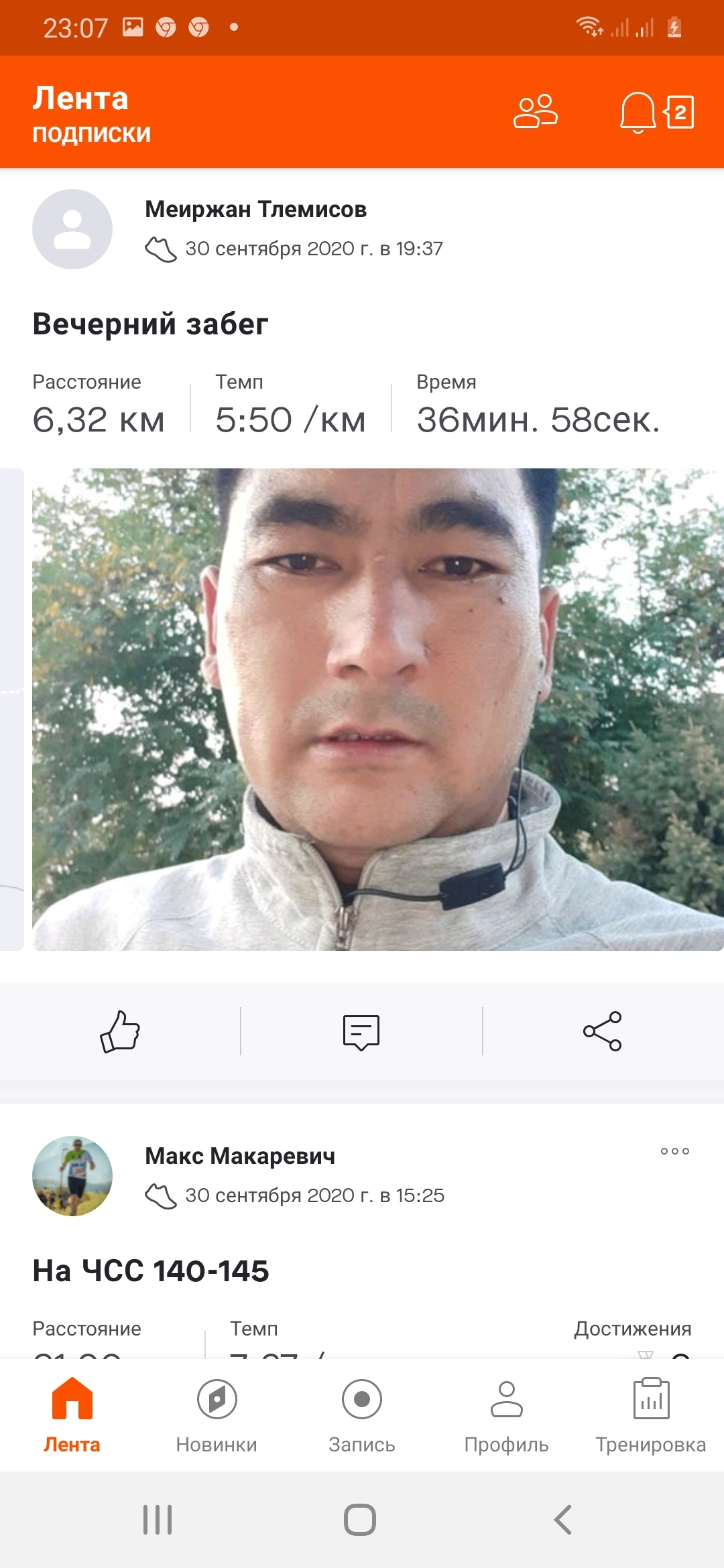Tap the system back button
Image resolution: width=724 pixels, height=1568 pixels.
click(x=563, y=1520)
